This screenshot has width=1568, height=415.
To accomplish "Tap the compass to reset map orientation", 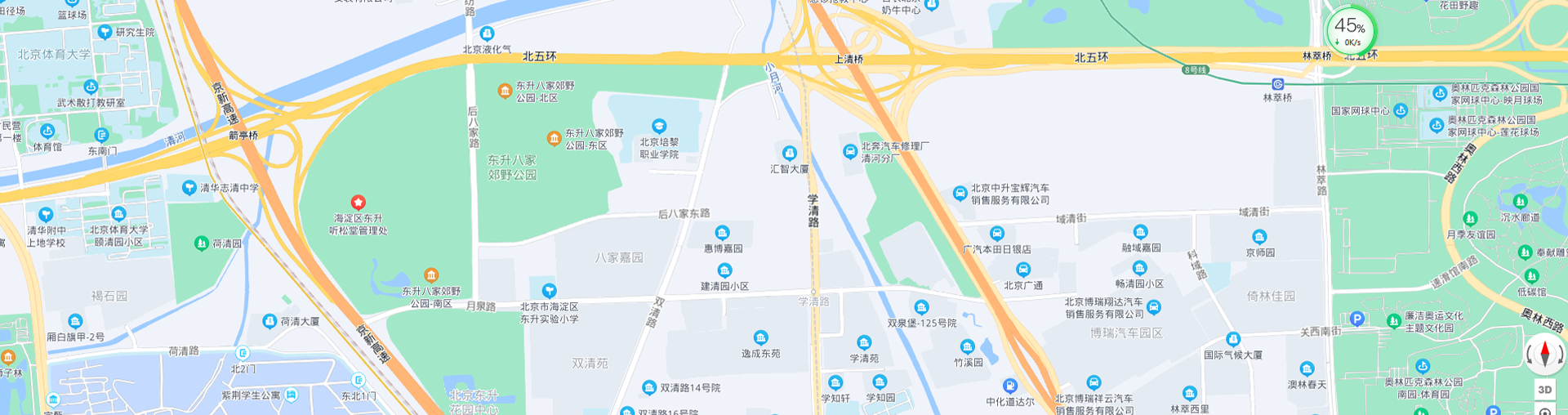I will point(1544,355).
